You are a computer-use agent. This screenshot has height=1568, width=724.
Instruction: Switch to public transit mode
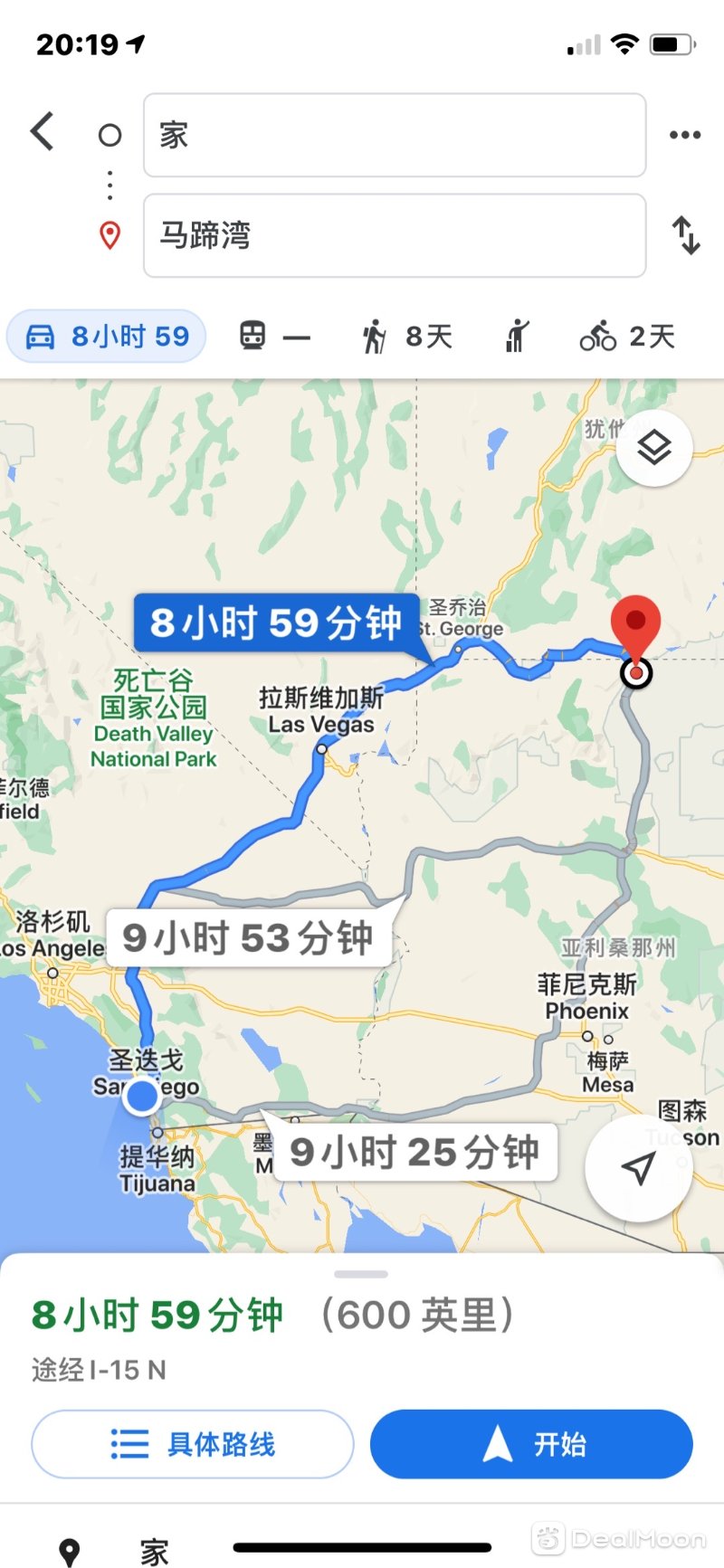274,337
